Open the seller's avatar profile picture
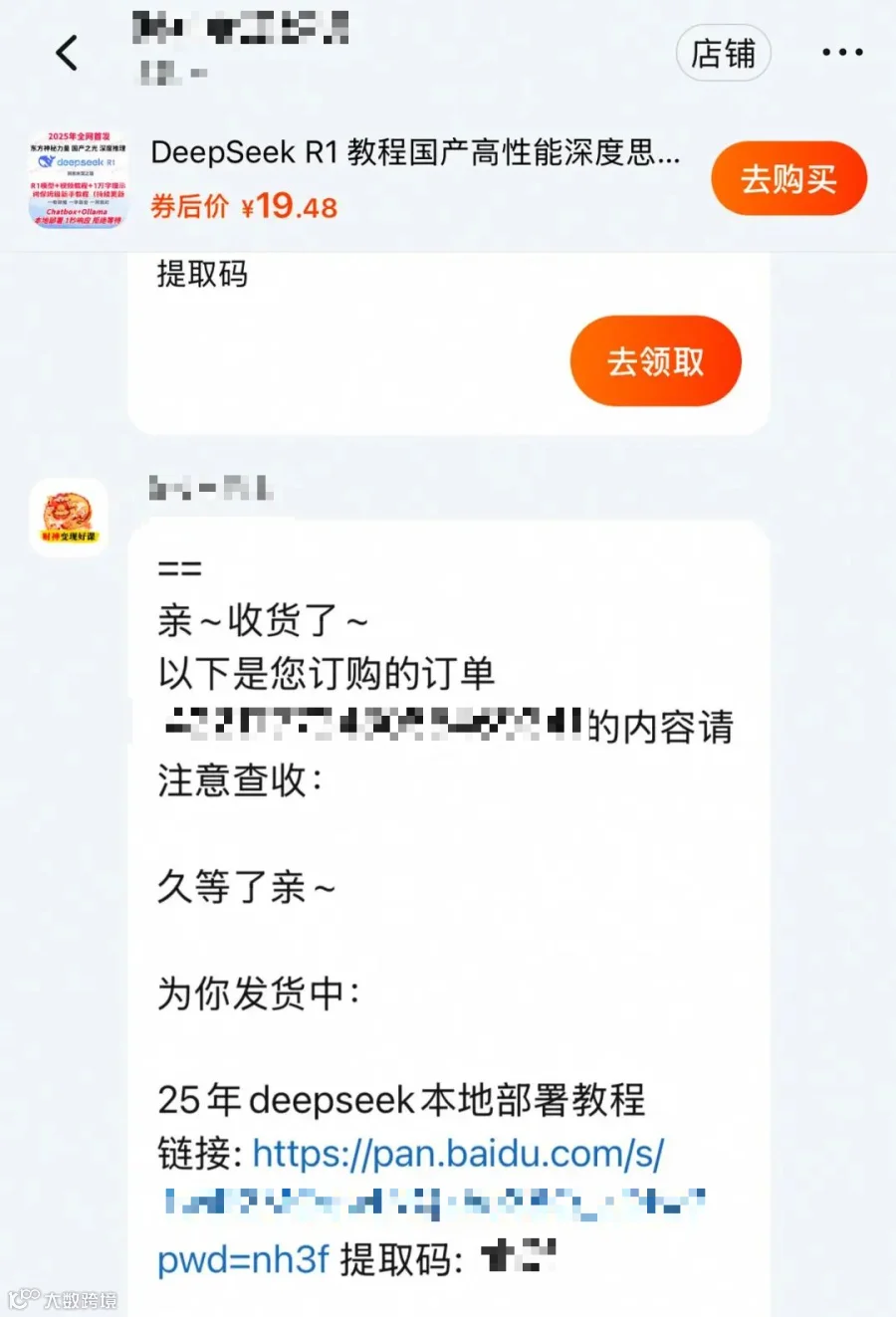Image resolution: width=896 pixels, height=1317 pixels. click(x=69, y=515)
